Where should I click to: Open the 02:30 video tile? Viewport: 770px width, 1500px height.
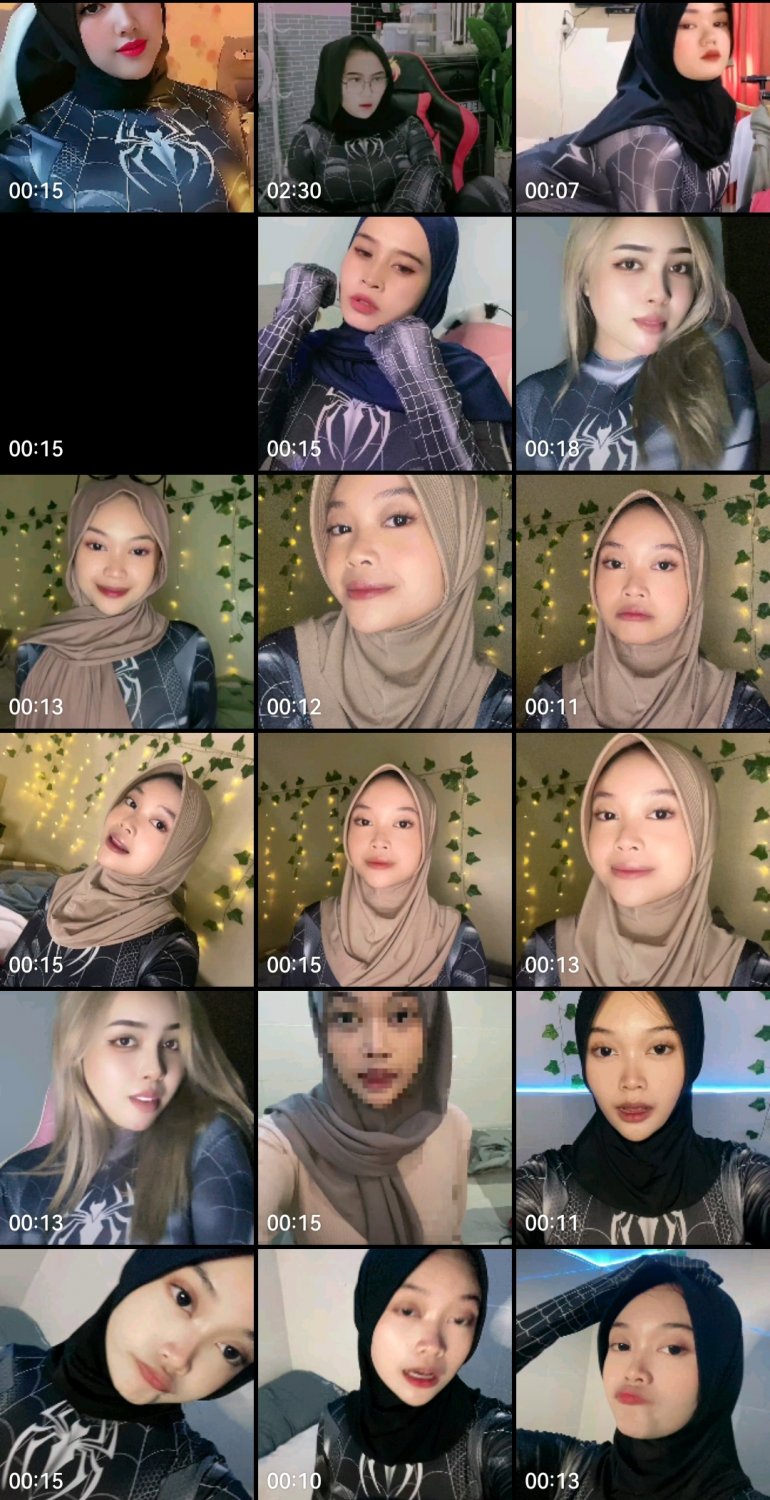click(384, 107)
